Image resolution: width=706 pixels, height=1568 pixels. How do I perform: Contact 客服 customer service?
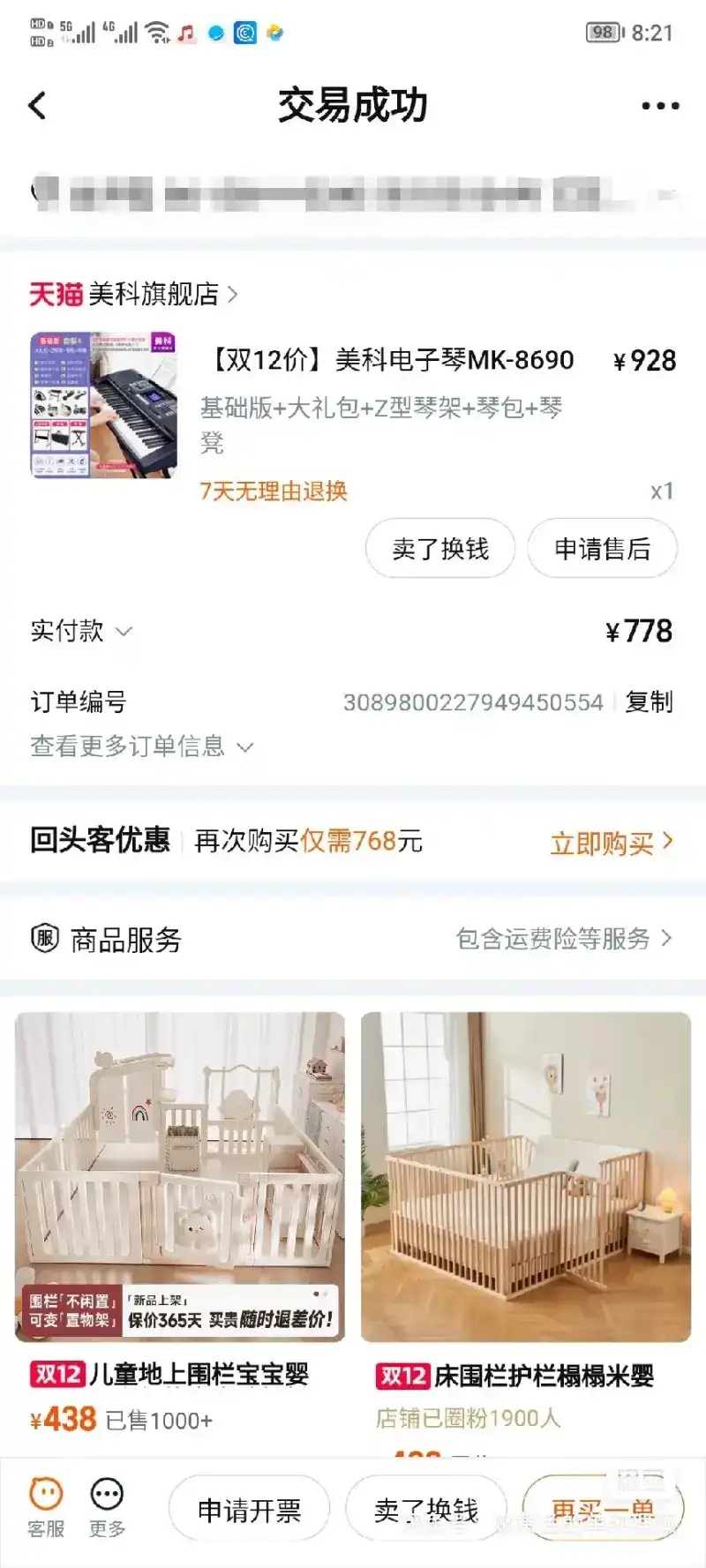pos(46,1507)
